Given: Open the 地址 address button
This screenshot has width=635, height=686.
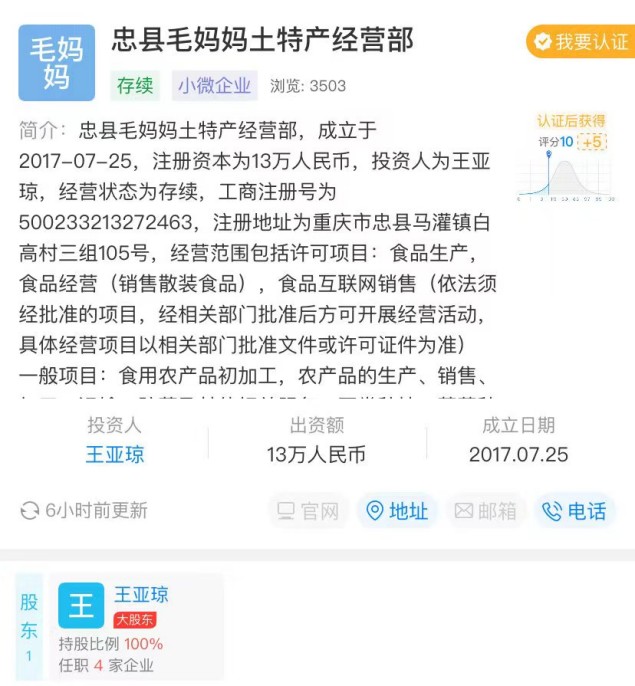Looking at the screenshot, I should [x=398, y=511].
